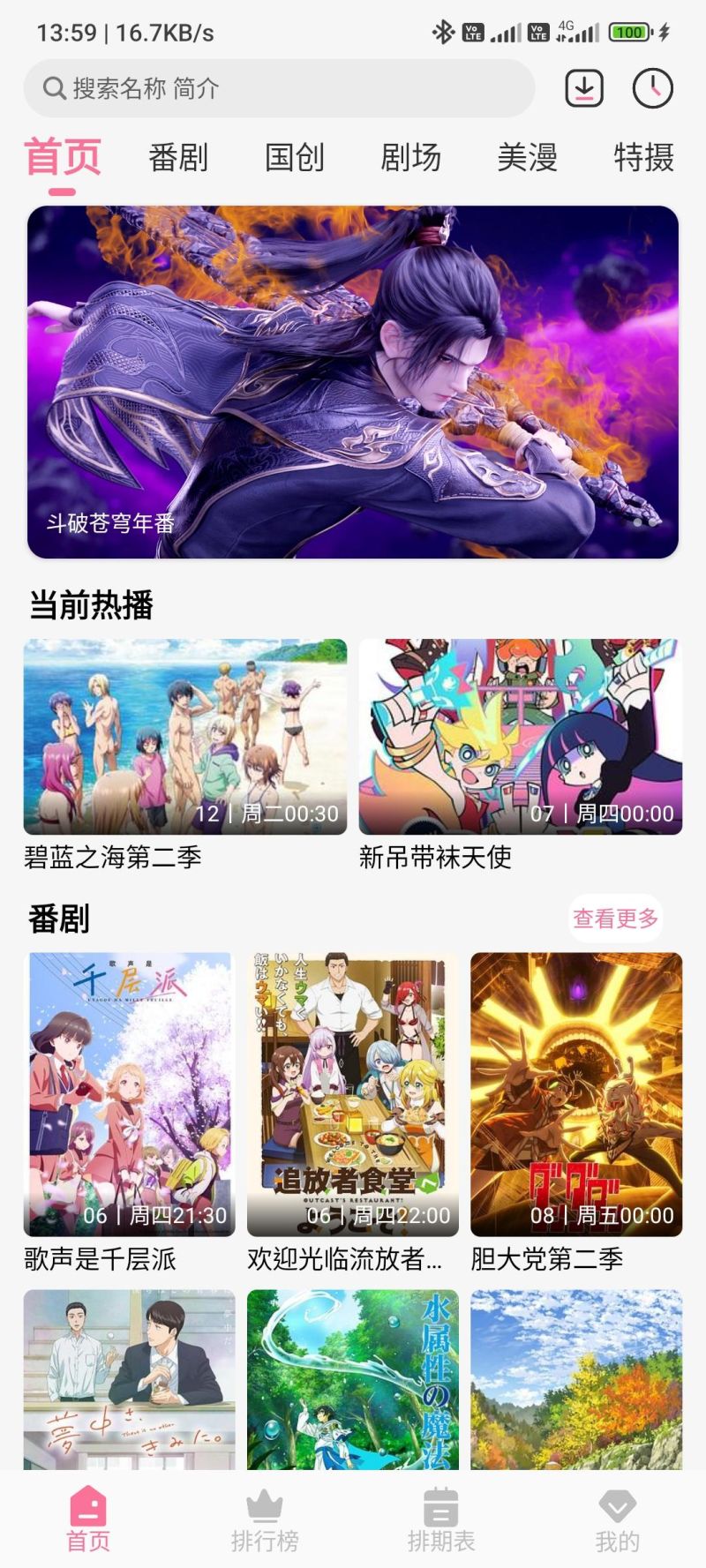This screenshot has height=1568, width=706.
Task: Open 胆大党第二季 card
Action: [576, 1112]
